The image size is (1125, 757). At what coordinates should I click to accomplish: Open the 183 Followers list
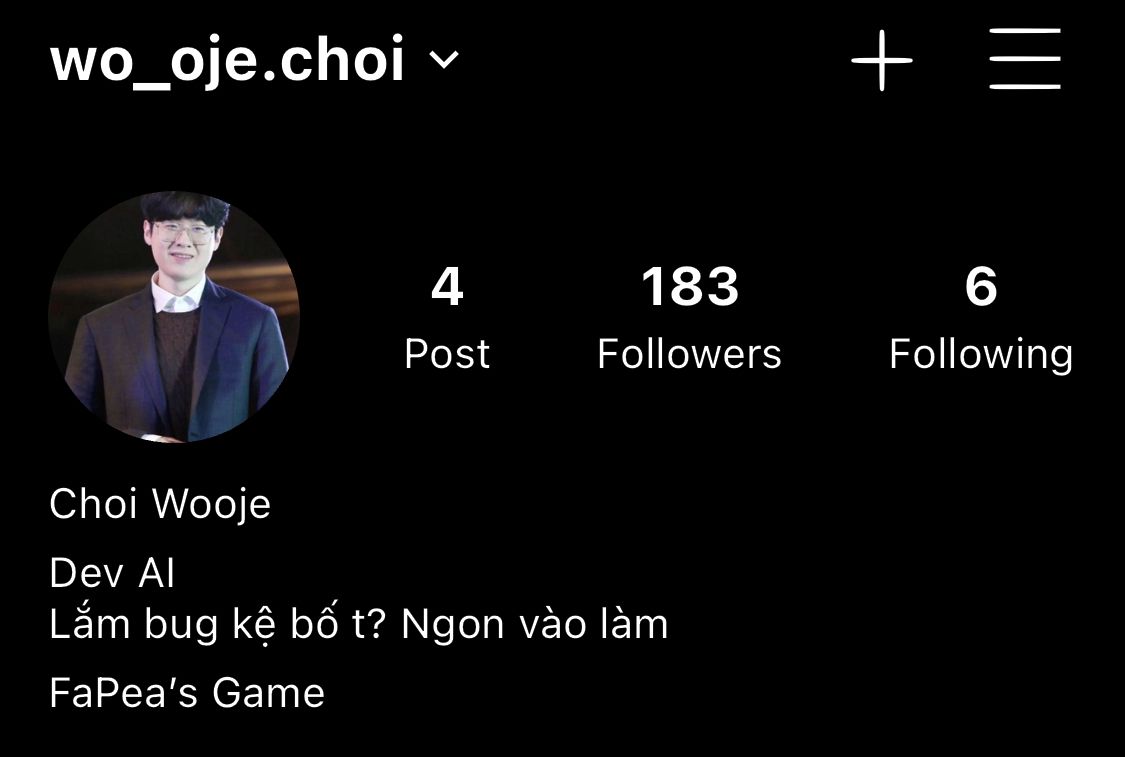click(689, 317)
